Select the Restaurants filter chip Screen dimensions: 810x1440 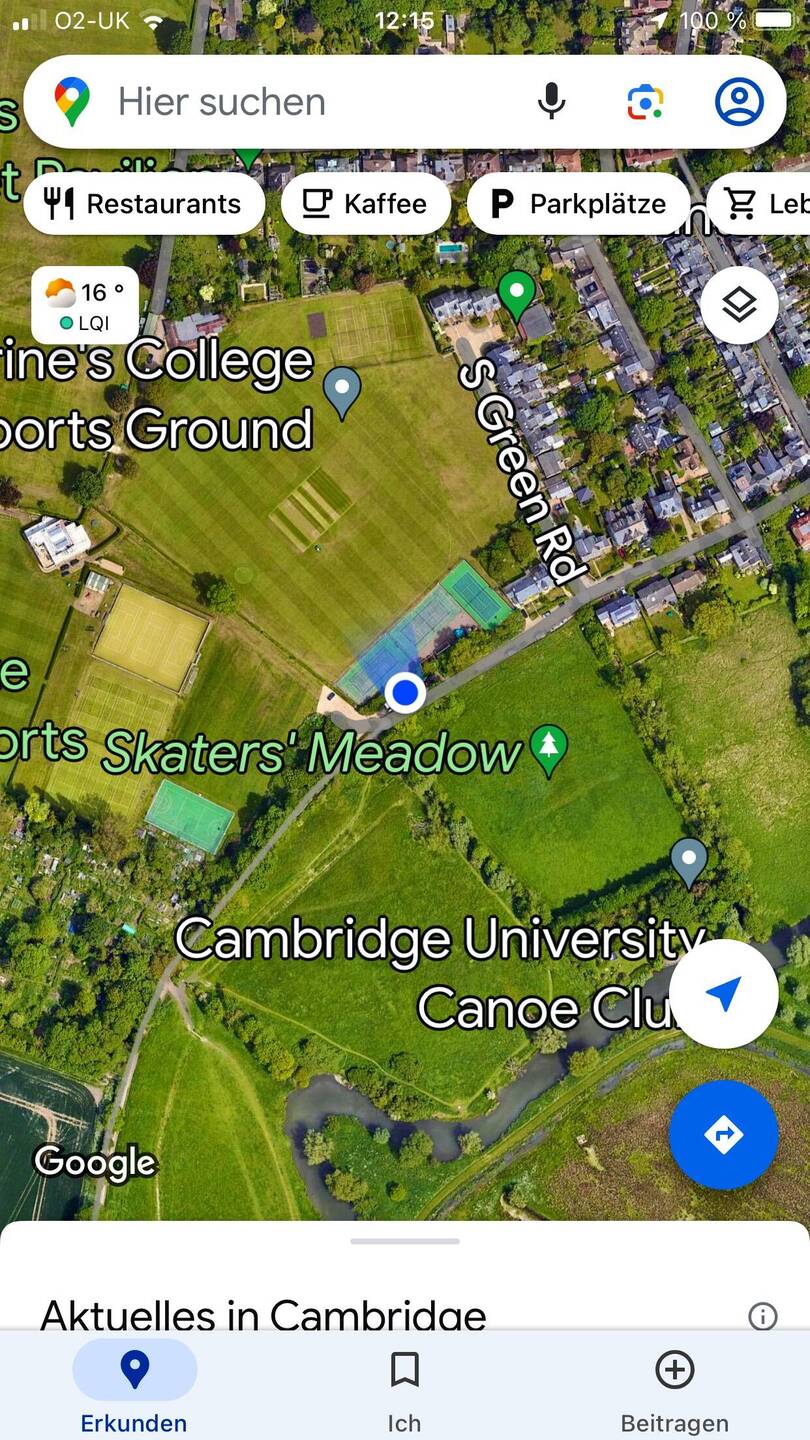coord(145,204)
